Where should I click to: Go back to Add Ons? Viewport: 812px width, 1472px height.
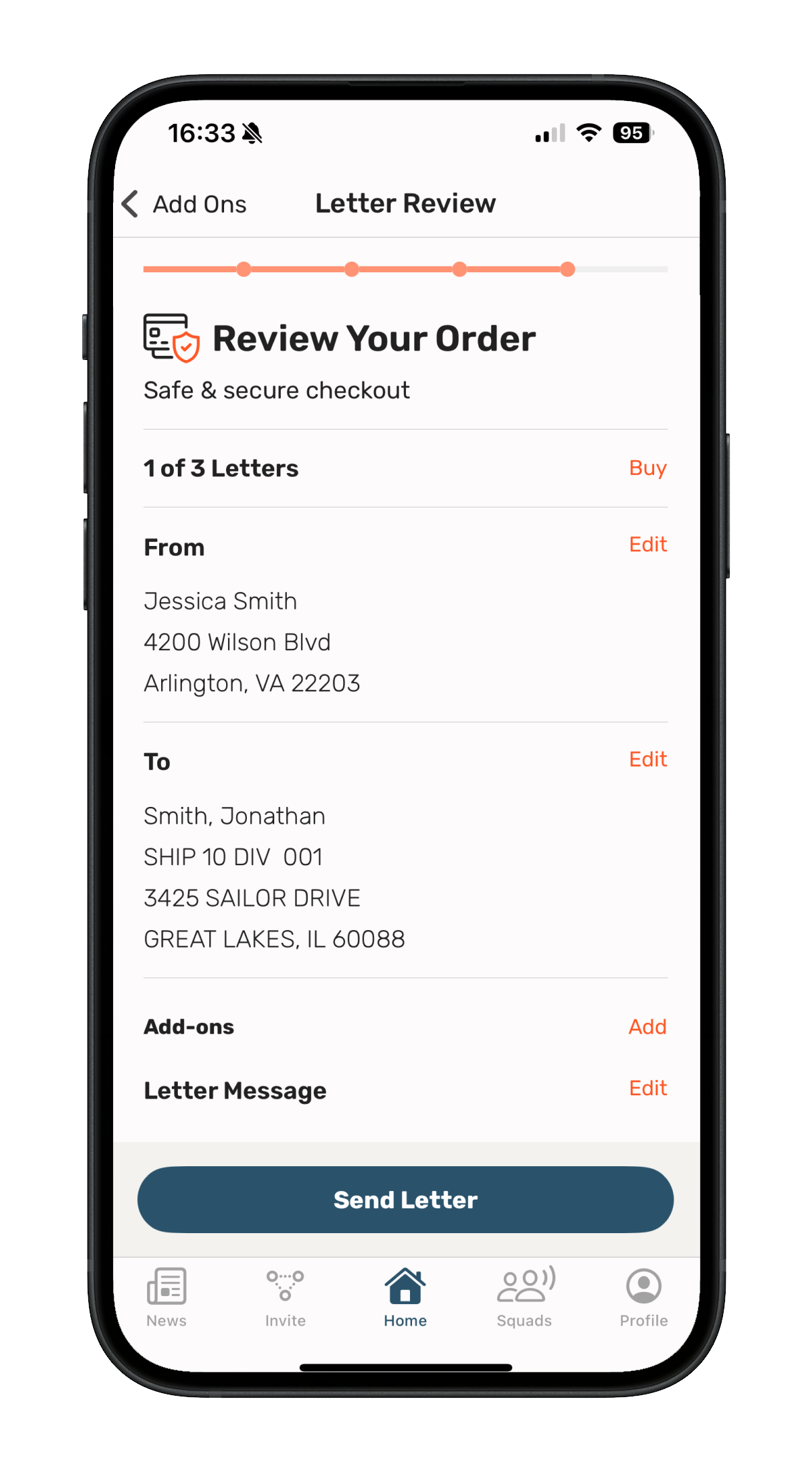point(185,204)
